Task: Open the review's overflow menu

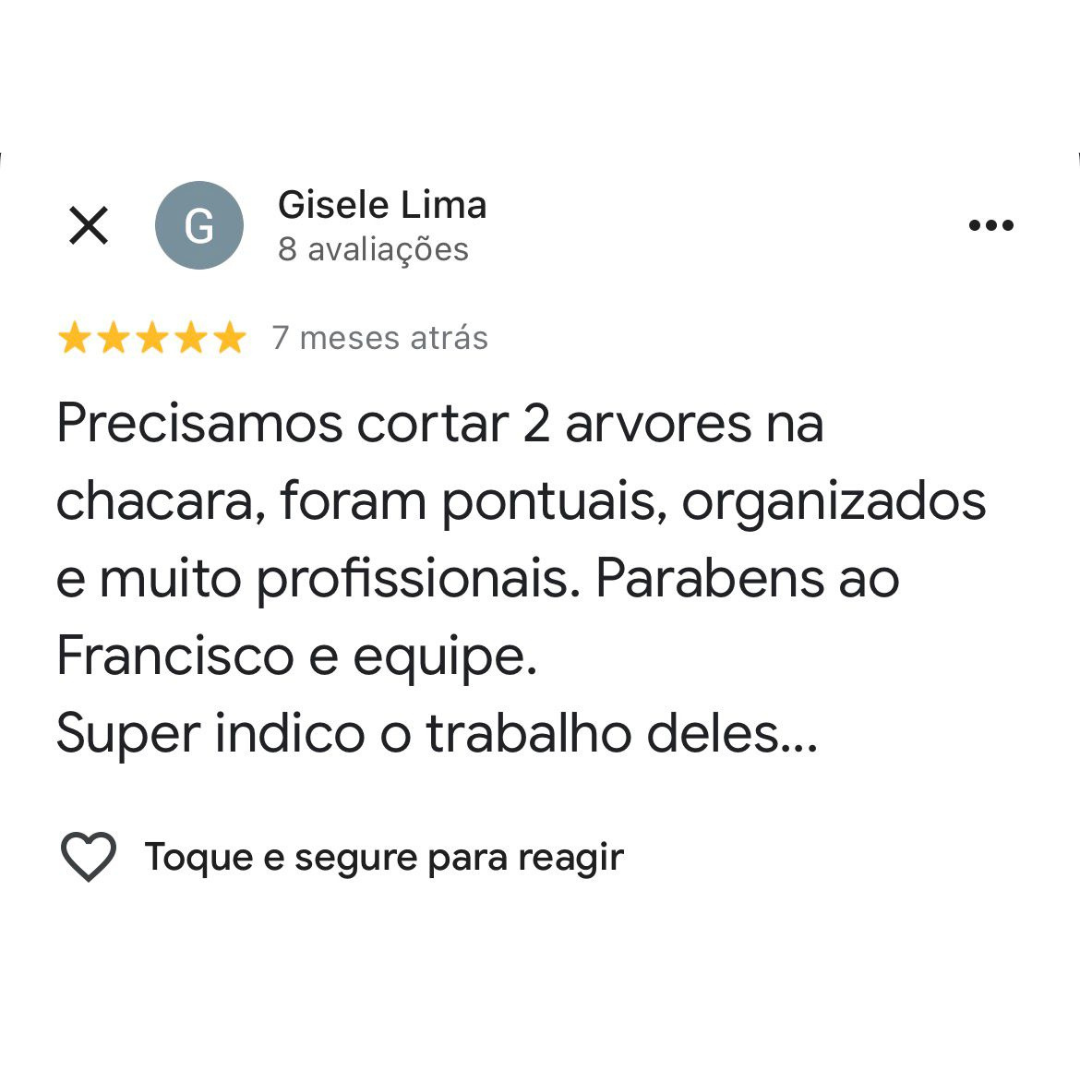Action: 991,226
